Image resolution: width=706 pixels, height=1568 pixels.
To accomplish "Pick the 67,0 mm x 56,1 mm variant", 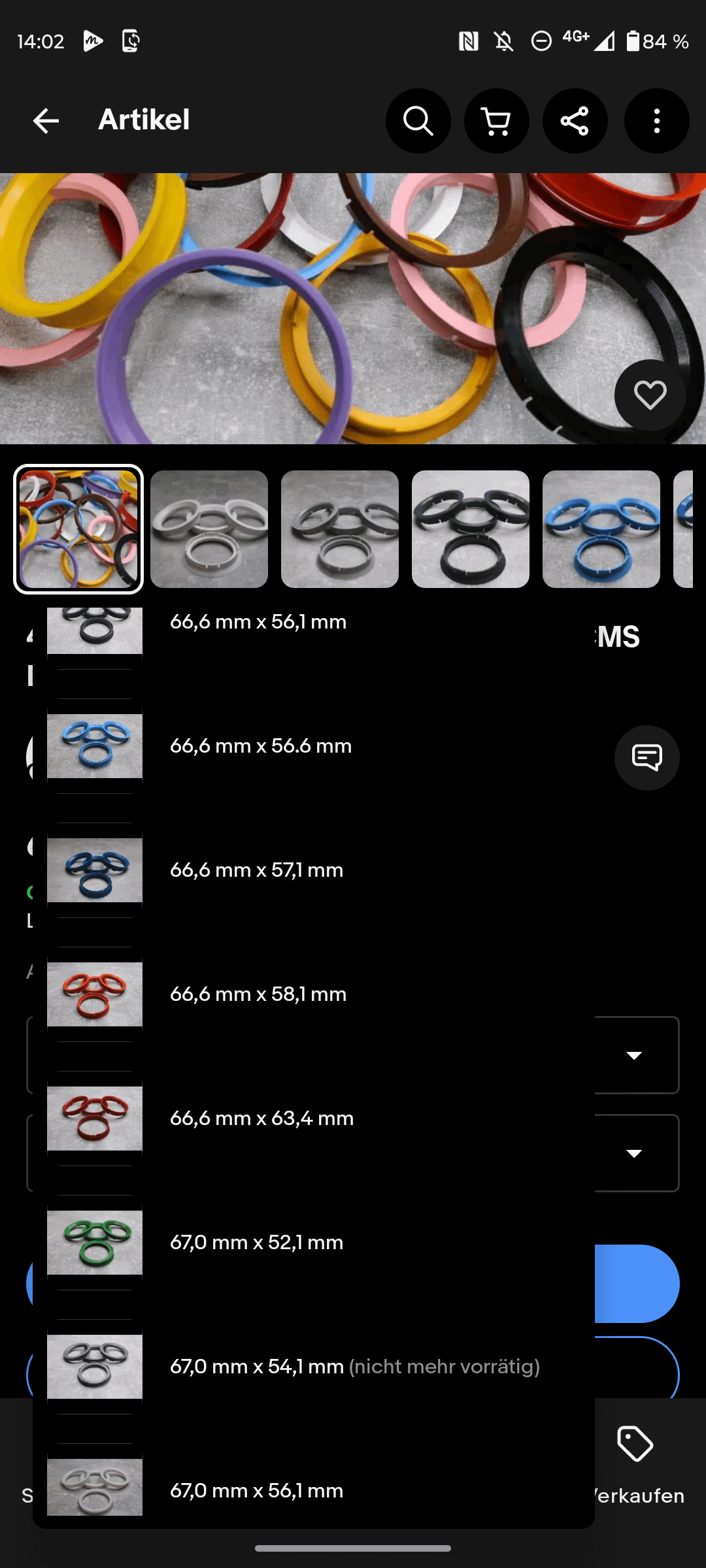I will pos(256,1491).
